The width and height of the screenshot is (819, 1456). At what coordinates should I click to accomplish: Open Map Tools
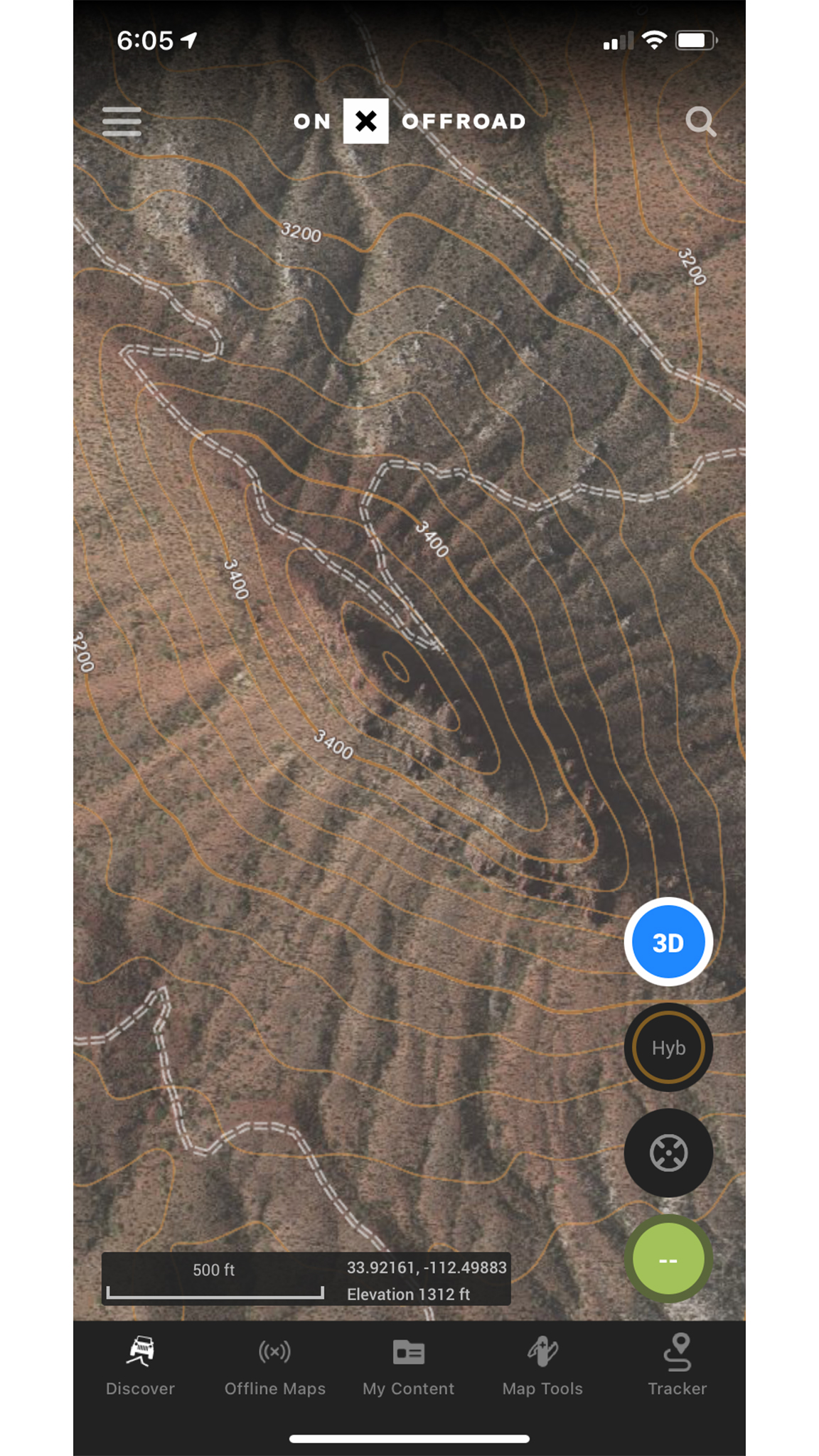point(542,1366)
